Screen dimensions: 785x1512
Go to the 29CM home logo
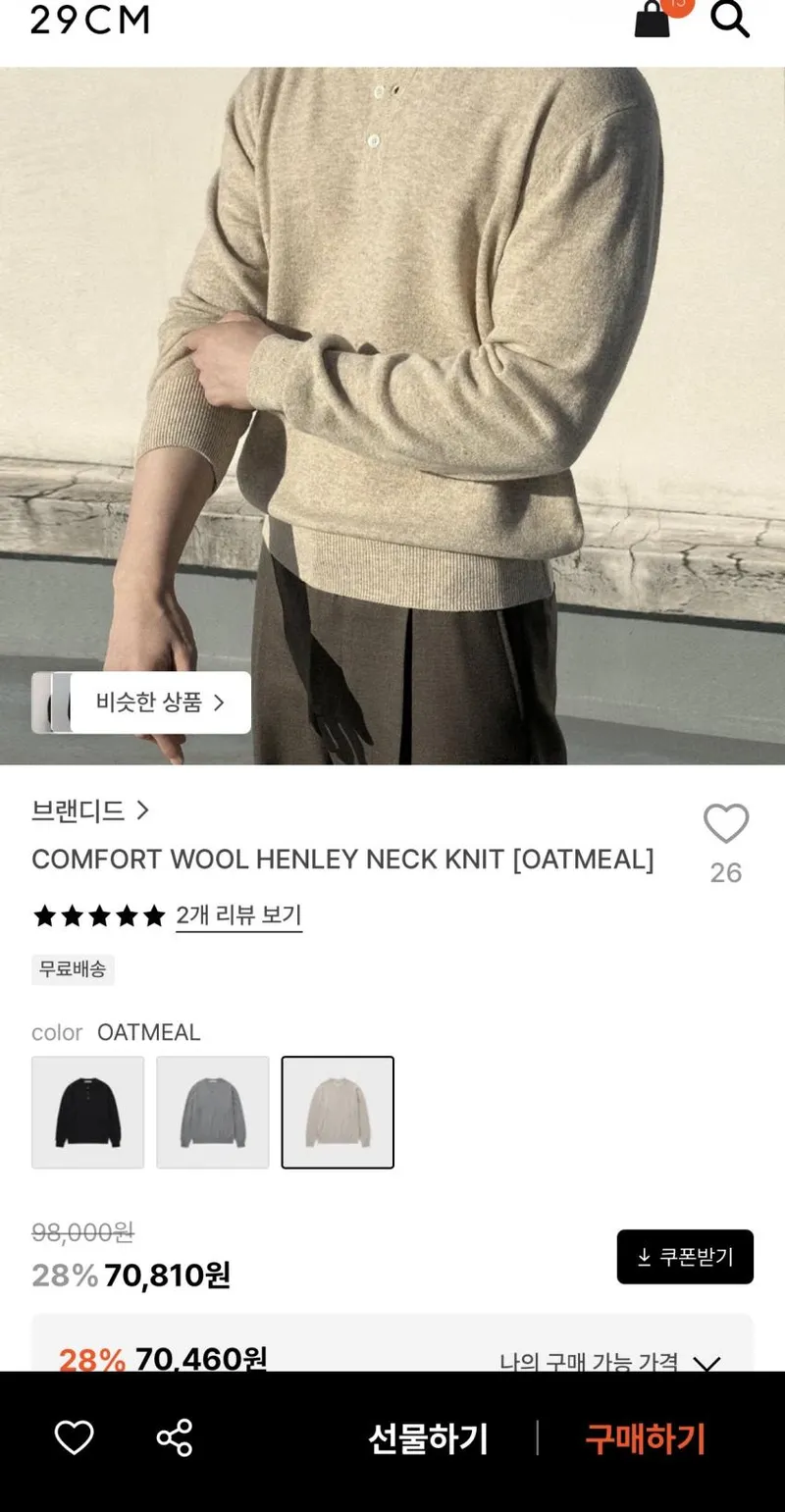tap(90, 19)
